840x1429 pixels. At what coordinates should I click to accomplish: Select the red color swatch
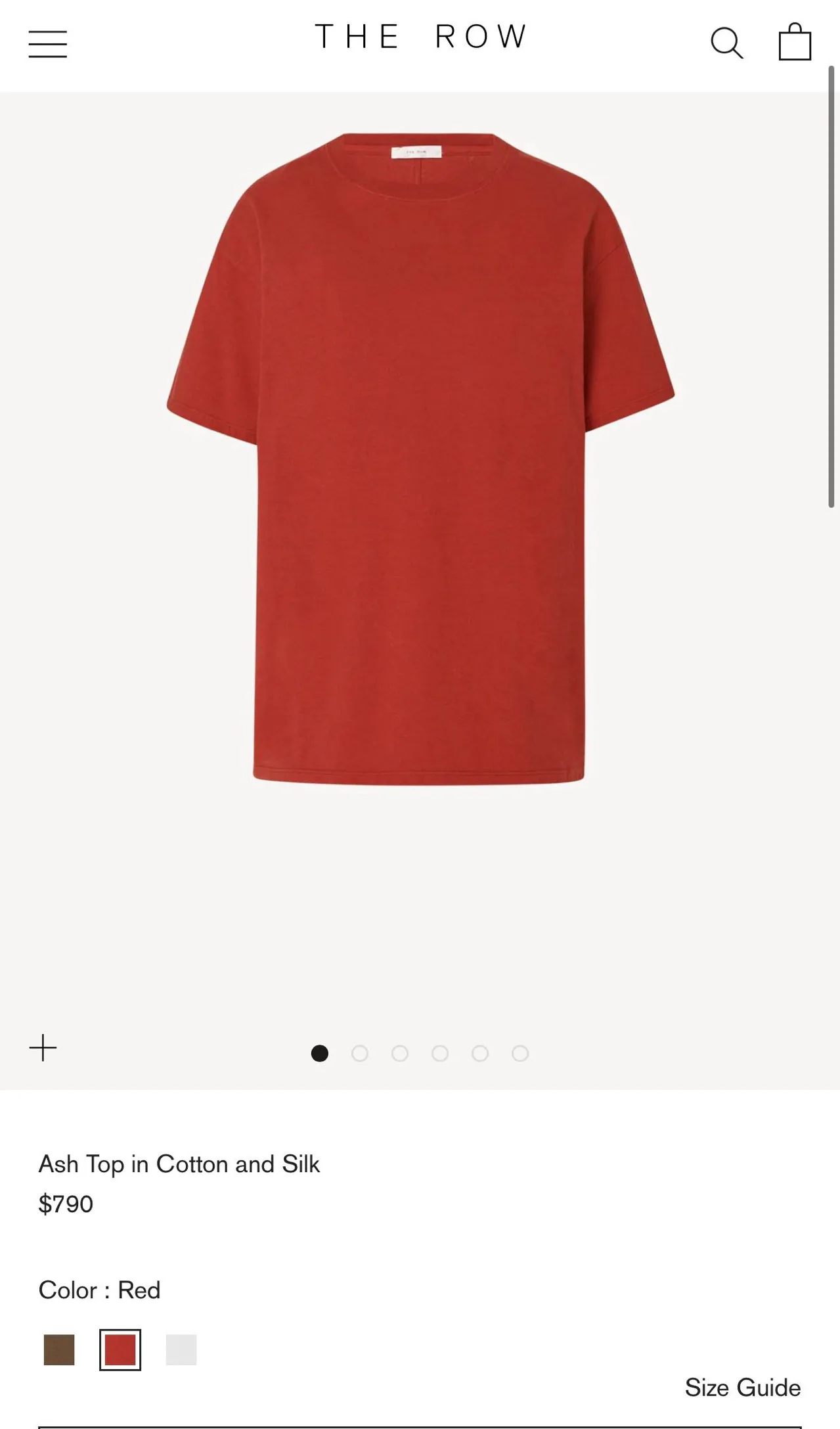pyautogui.click(x=120, y=1350)
